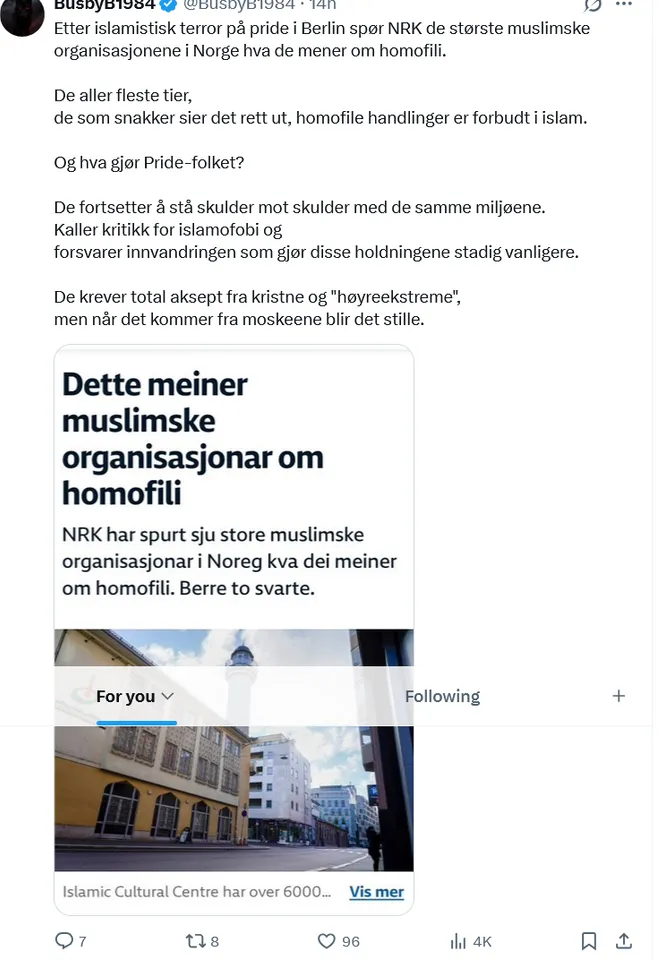Open BusbyB1984's profile avatar
Viewport: 665px width, 960px height.
click(x=23, y=17)
